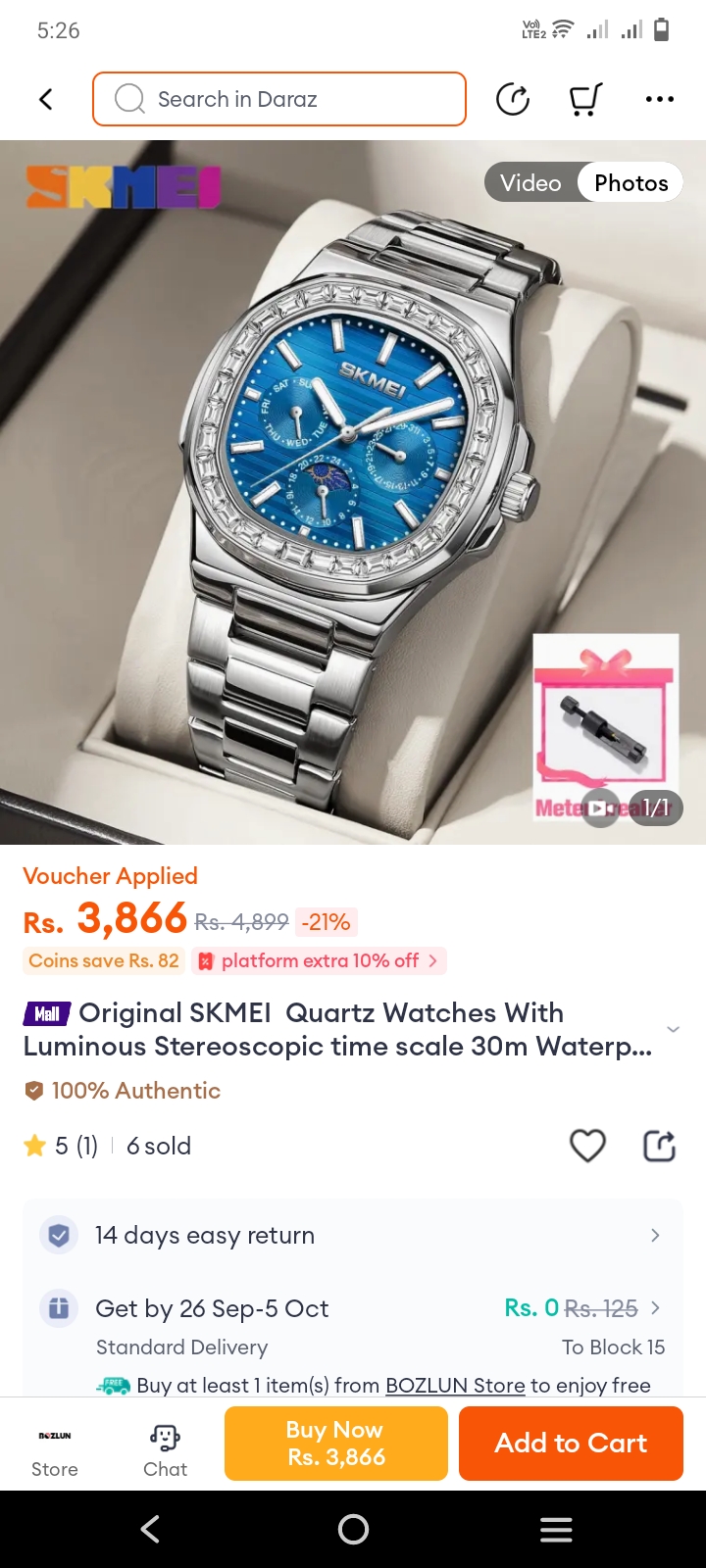Open the 14 days easy return details
Screen dimensions: 706x1568
[x=353, y=1235]
